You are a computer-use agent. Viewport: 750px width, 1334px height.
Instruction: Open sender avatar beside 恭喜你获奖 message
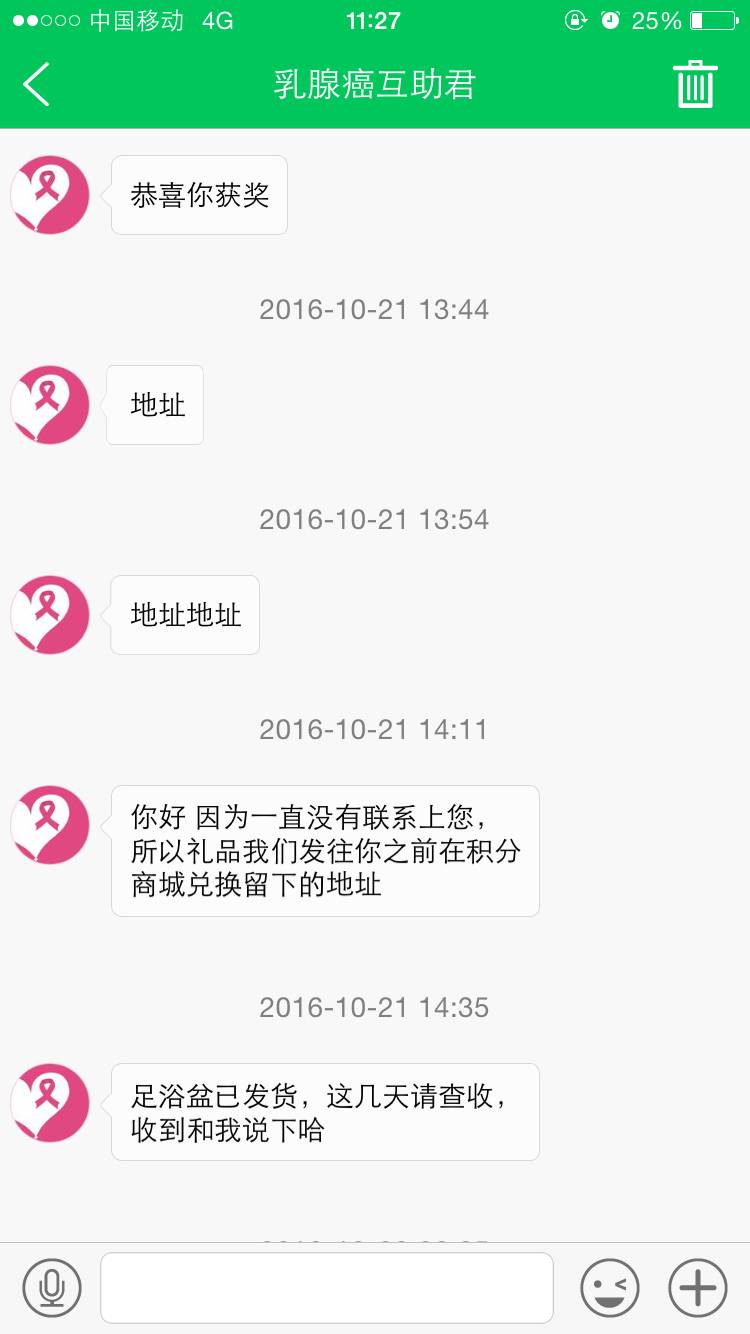(50, 195)
